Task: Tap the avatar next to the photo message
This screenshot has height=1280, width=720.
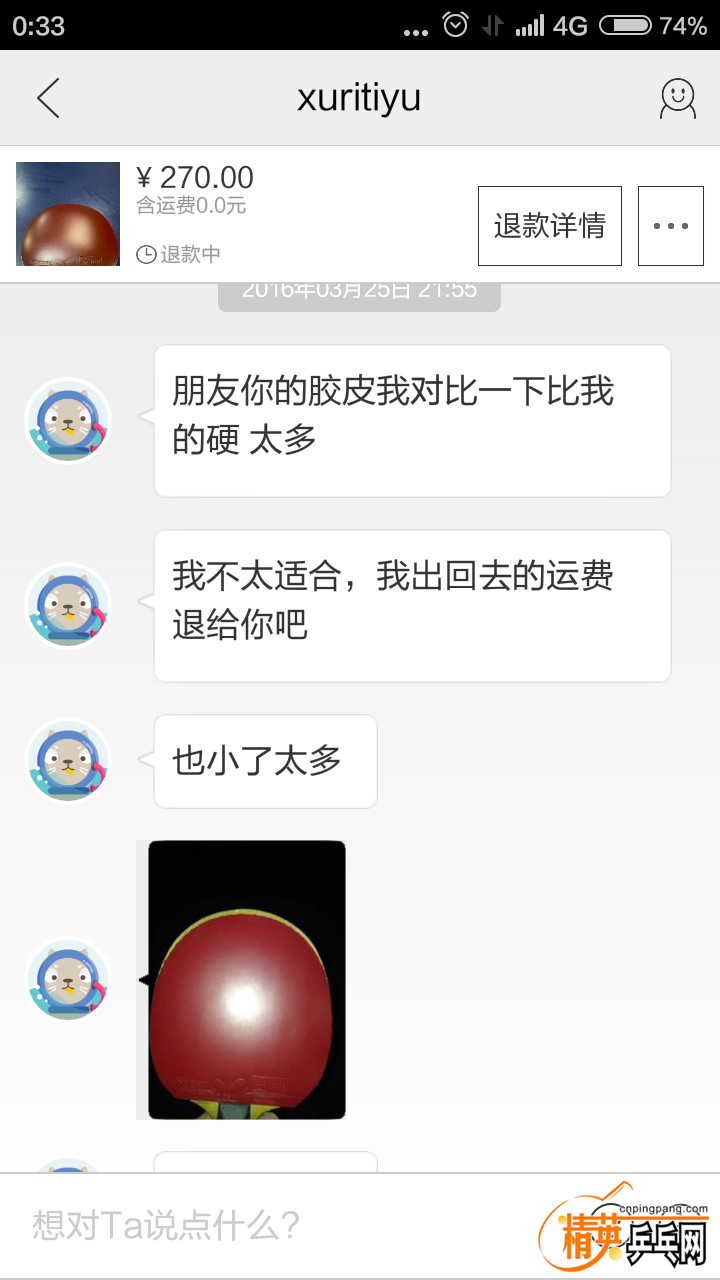Action: (x=67, y=980)
